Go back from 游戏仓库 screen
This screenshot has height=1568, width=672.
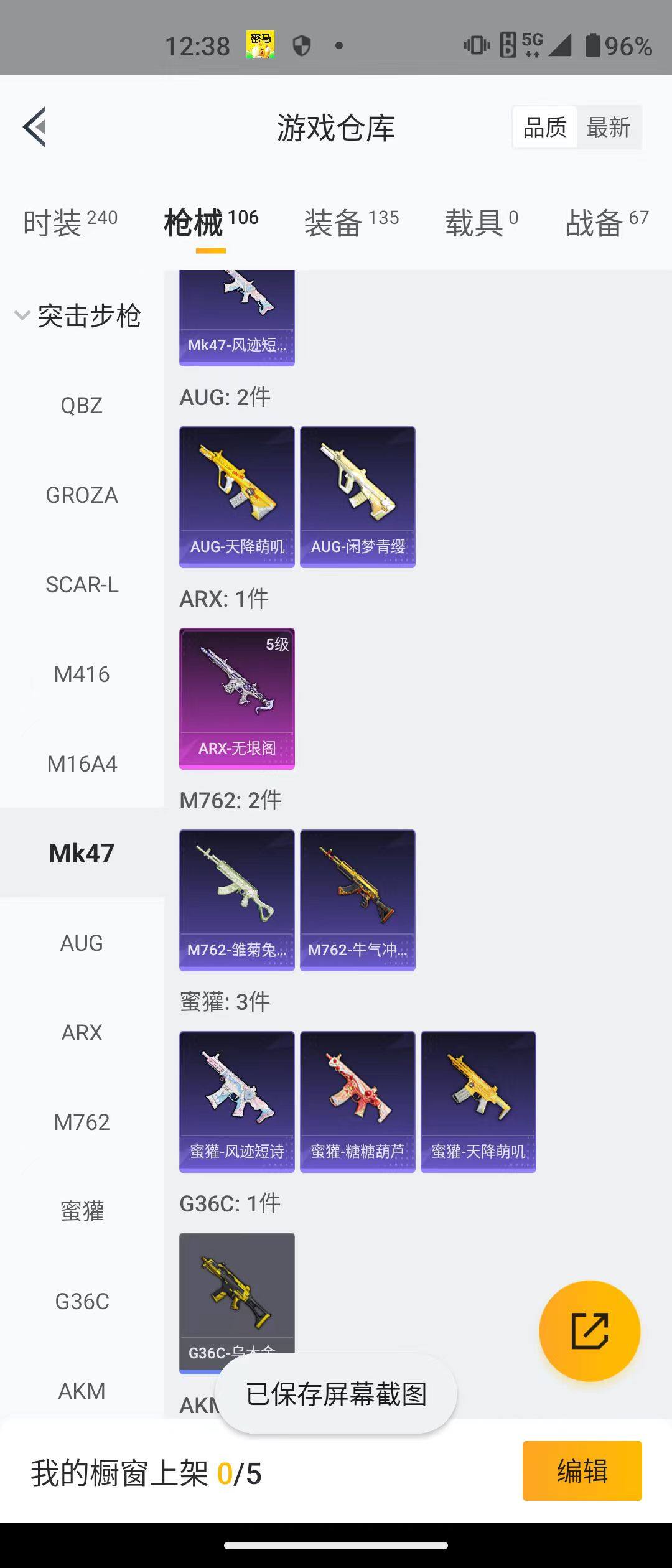pyautogui.click(x=35, y=127)
